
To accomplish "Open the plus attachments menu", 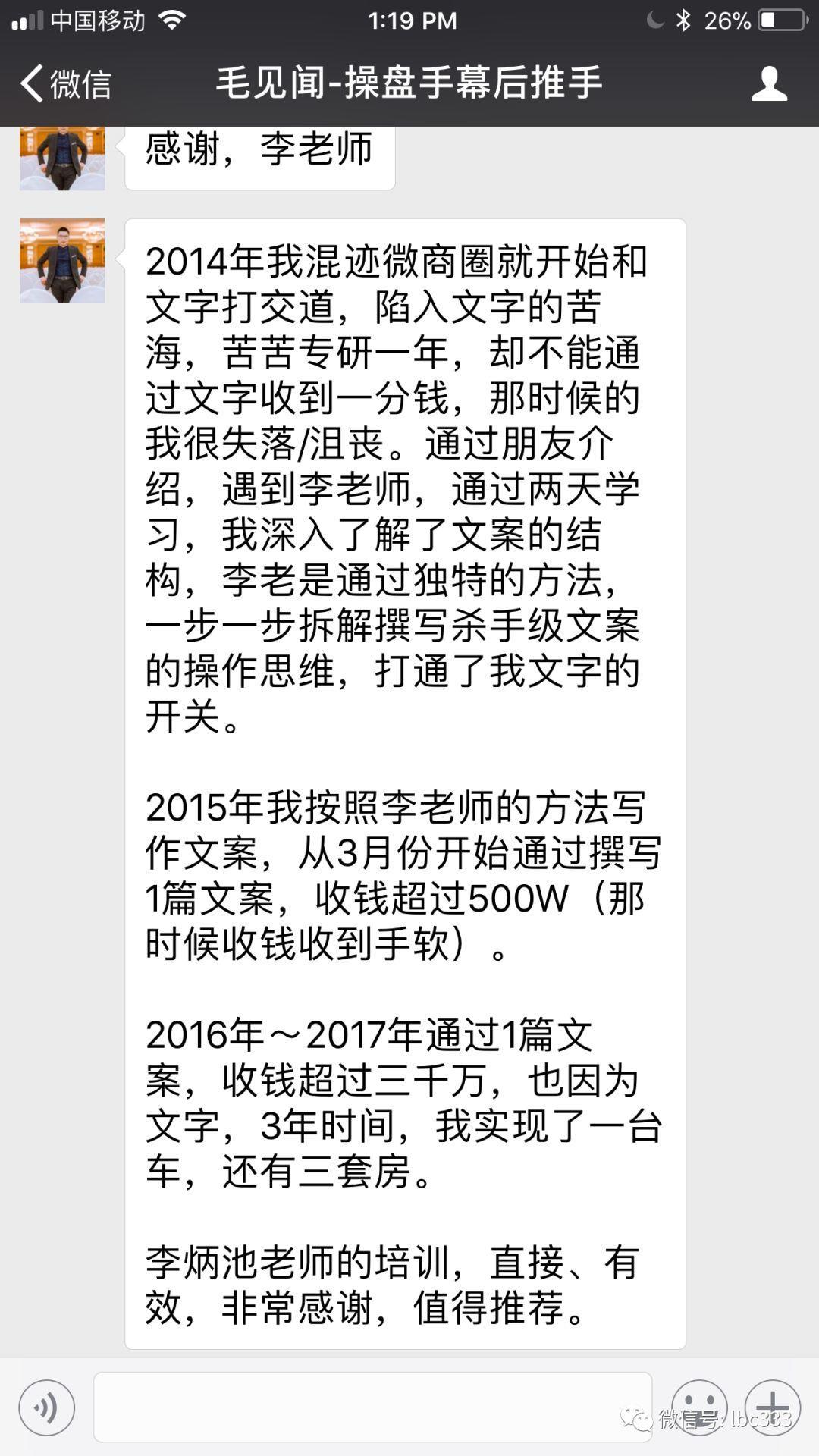I will point(772,1407).
